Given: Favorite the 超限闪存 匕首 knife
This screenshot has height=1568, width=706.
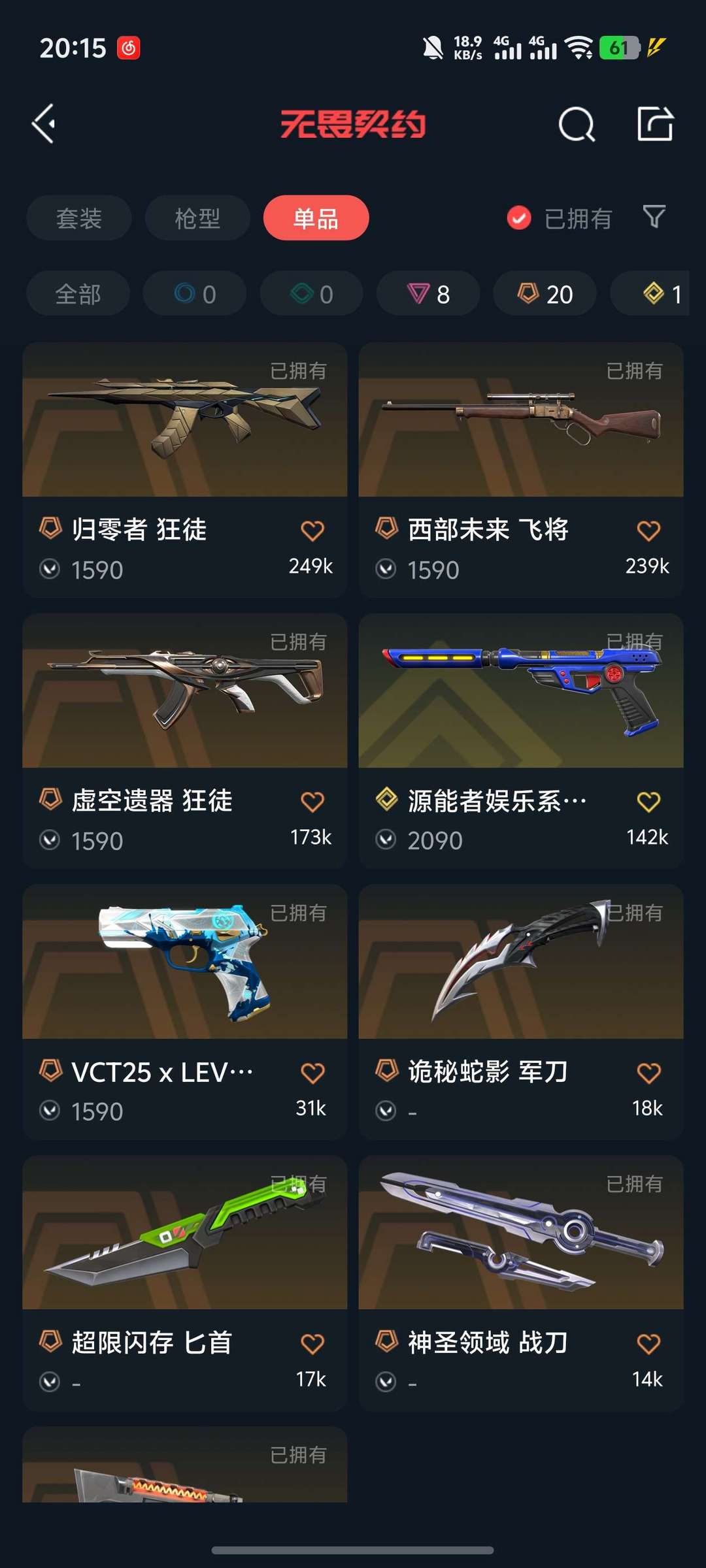Looking at the screenshot, I should click(x=312, y=1344).
